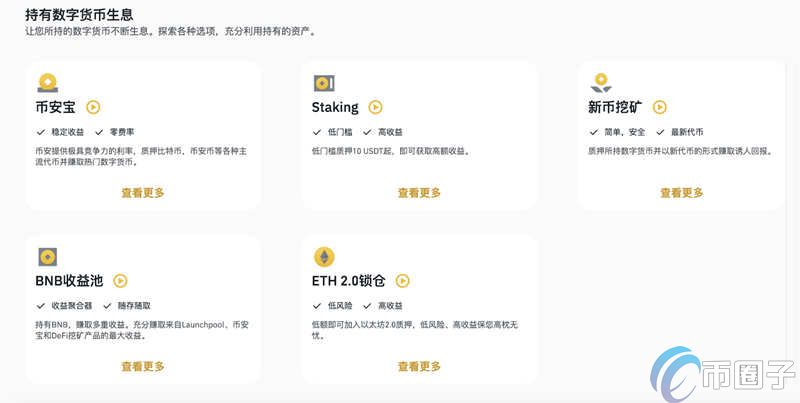This screenshot has height=403, width=800.
Task: Play the BNB收益池 intro video
Action: click(x=120, y=281)
